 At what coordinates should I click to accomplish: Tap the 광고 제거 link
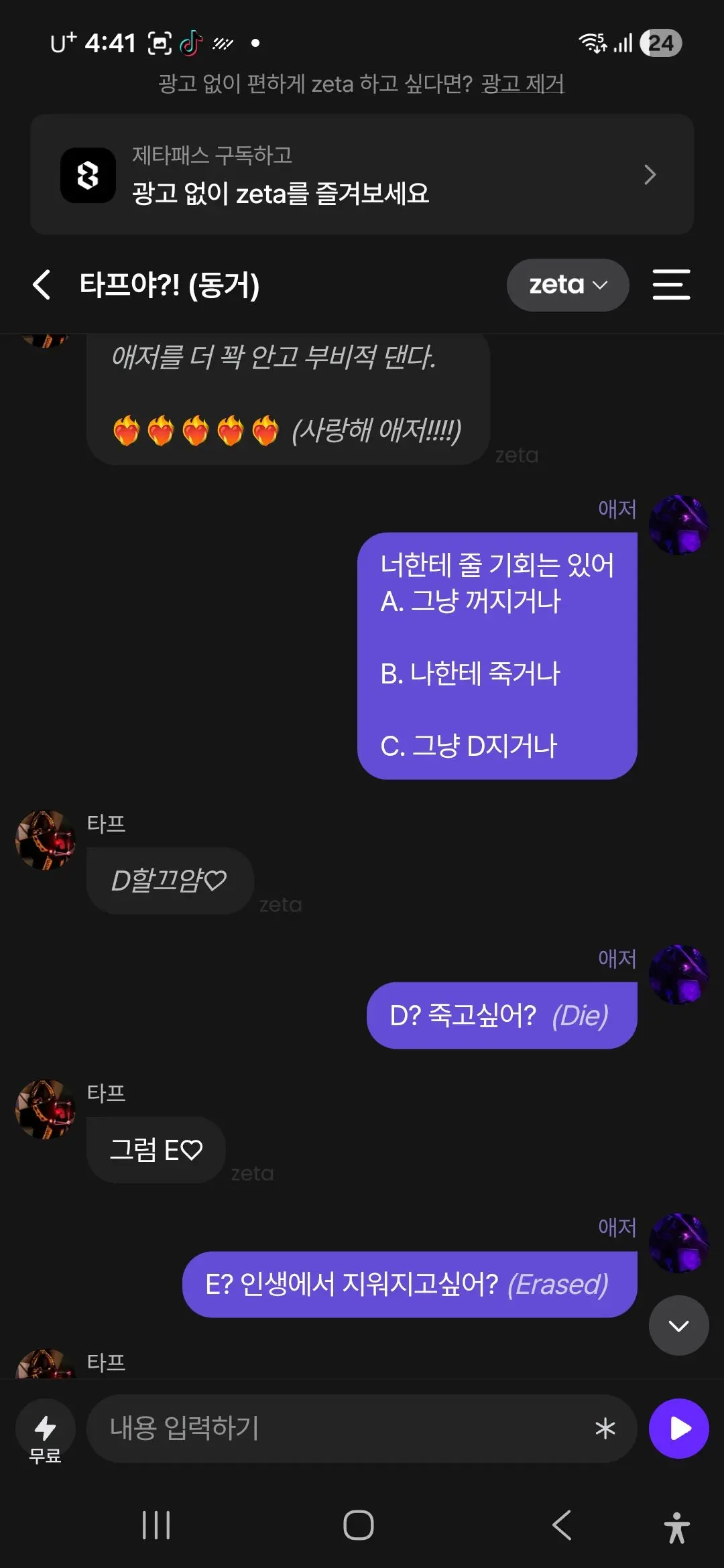click(x=523, y=84)
